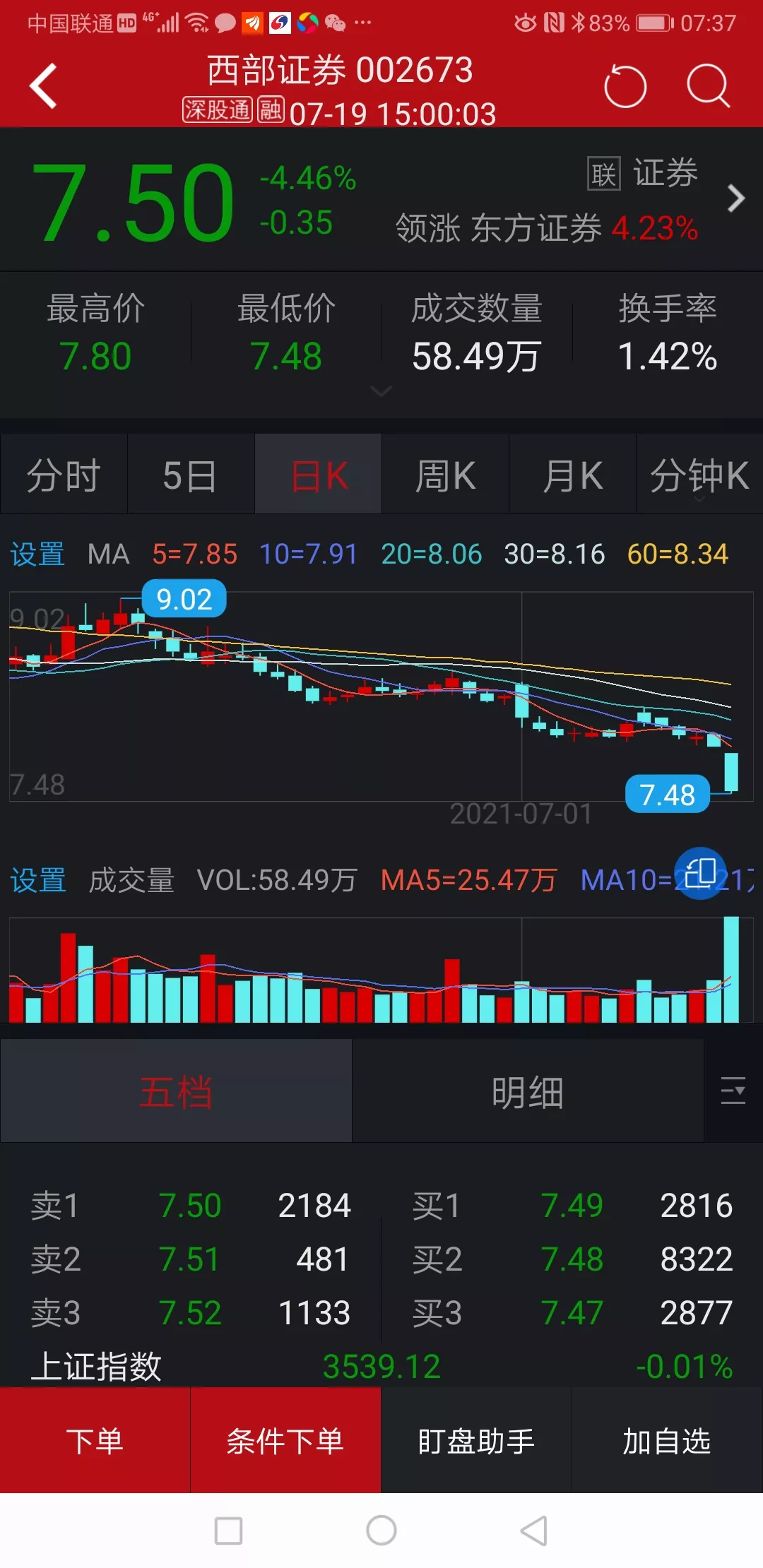The image size is (763, 1568).
Task: Switch to the 5日 chart tab
Action: click(190, 475)
